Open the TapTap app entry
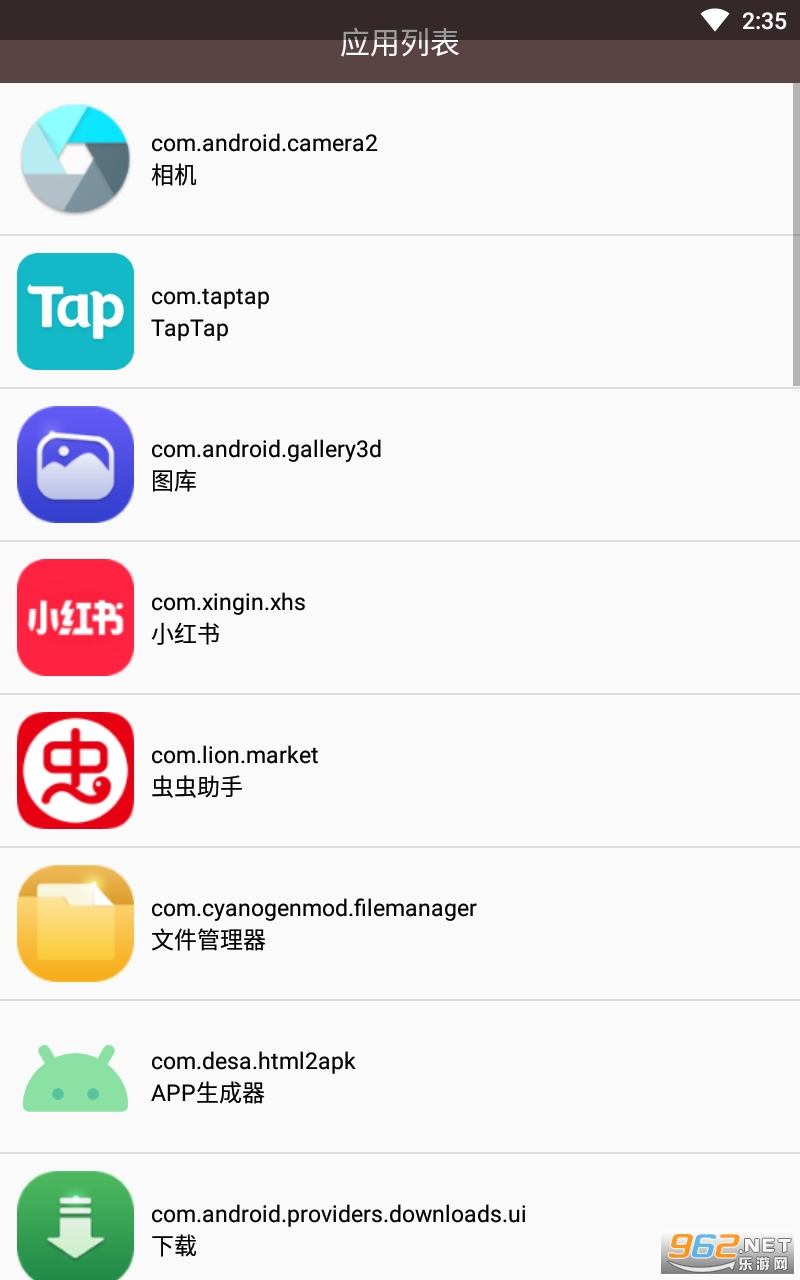800x1280 pixels. click(400, 312)
